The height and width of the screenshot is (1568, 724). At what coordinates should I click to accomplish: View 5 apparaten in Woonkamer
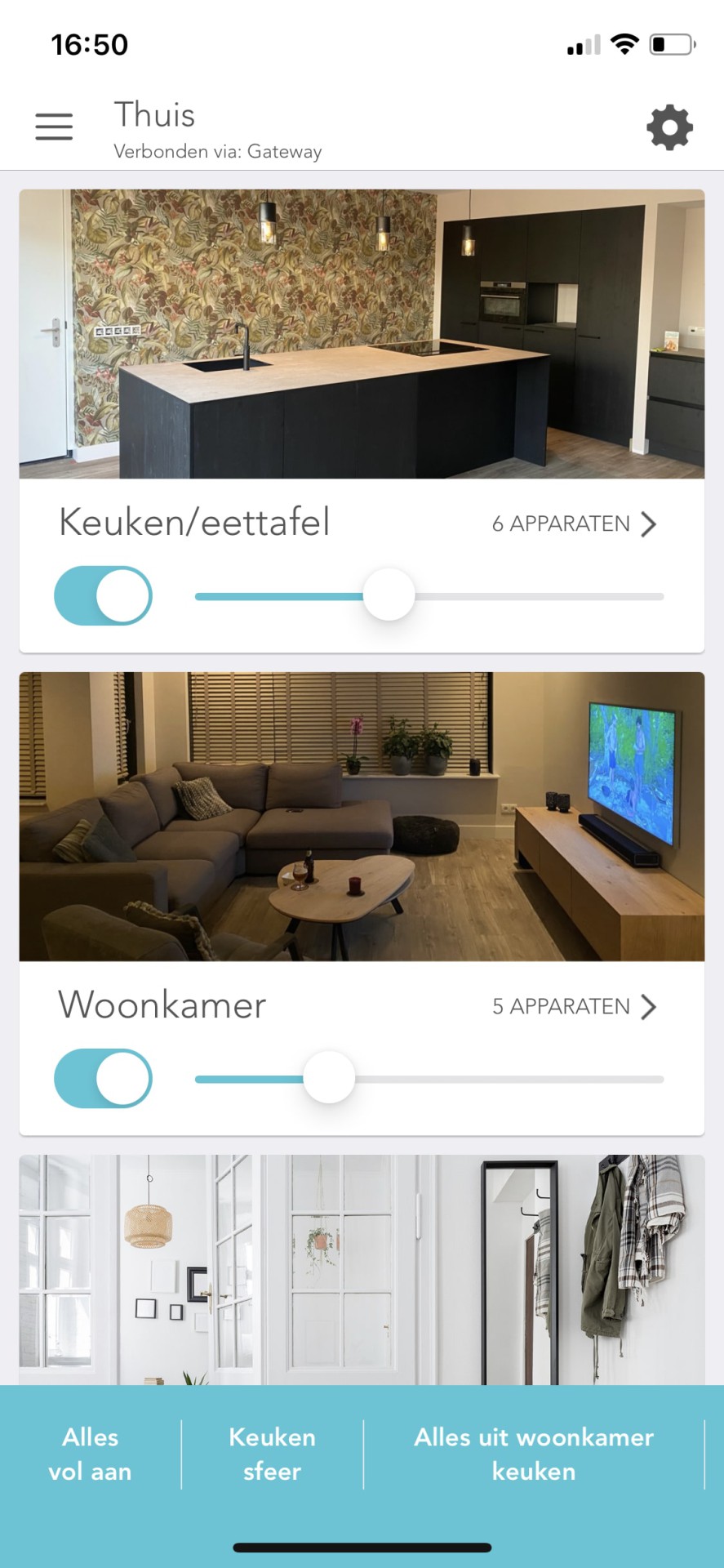[x=575, y=1007]
